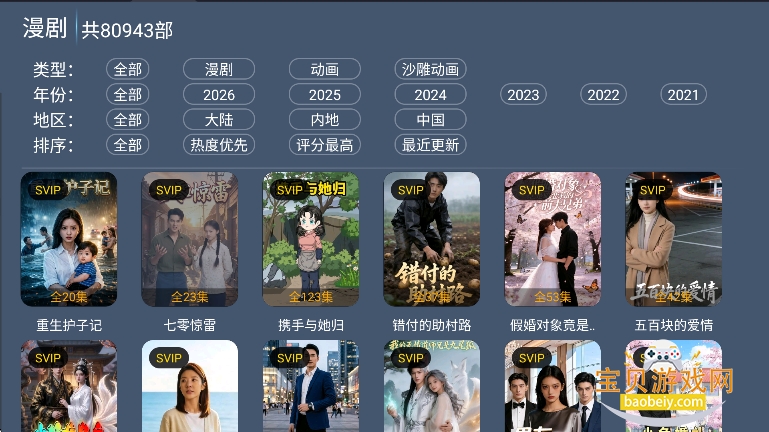The width and height of the screenshot is (769, 432).
Task: Open the drama 五百块的爱情
Action: (674, 240)
